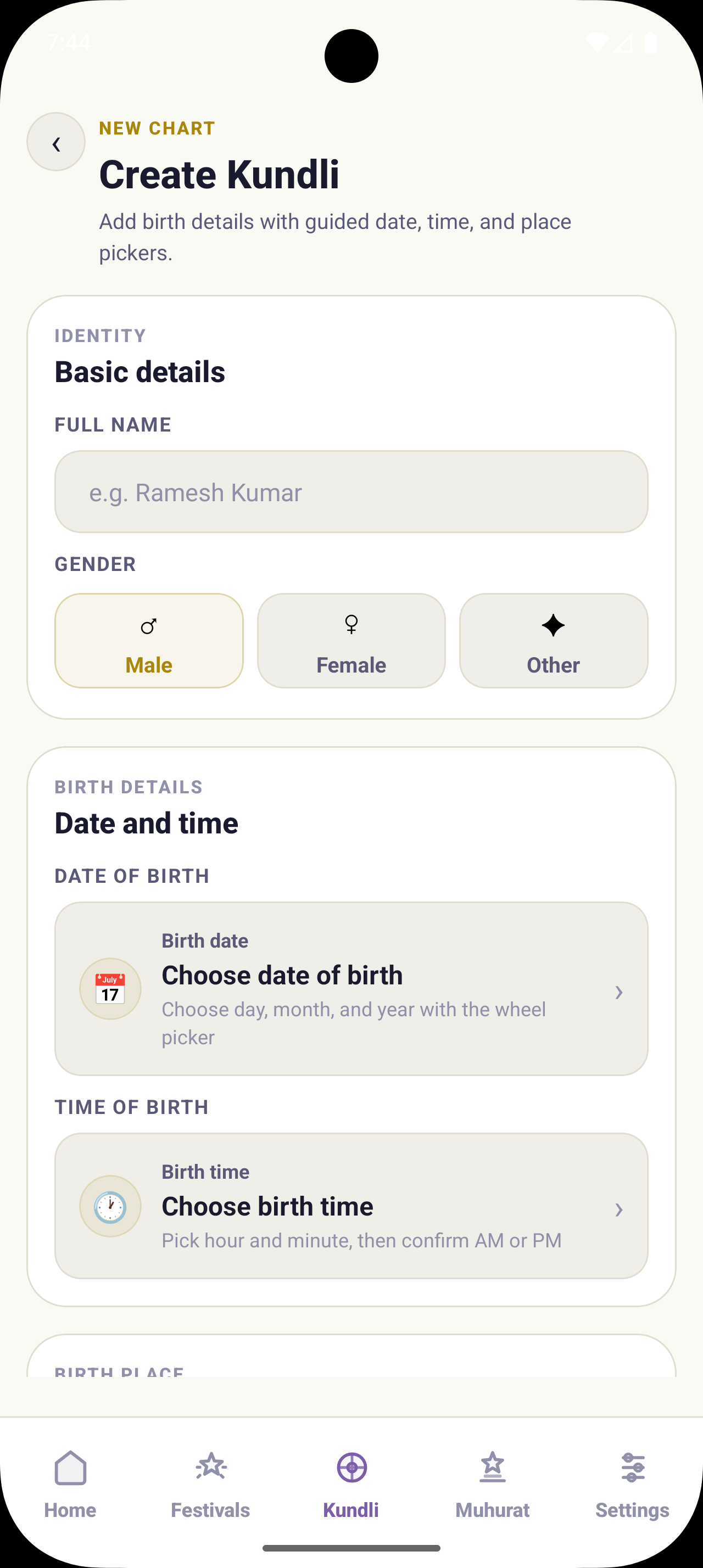Switch to the Festivals tab
Image resolution: width=703 pixels, height=1568 pixels.
pyautogui.click(x=210, y=1468)
